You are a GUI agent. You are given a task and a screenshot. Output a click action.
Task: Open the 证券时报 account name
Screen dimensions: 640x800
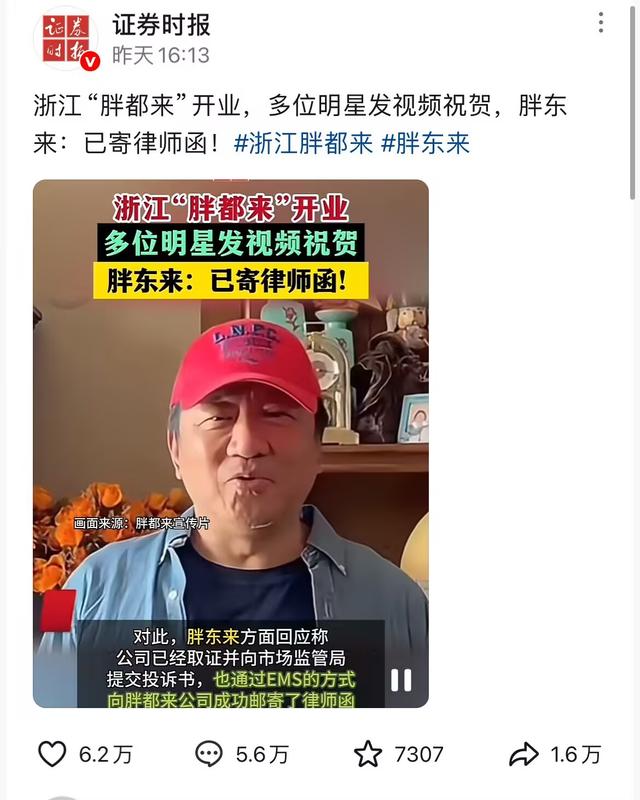pyautogui.click(x=161, y=24)
